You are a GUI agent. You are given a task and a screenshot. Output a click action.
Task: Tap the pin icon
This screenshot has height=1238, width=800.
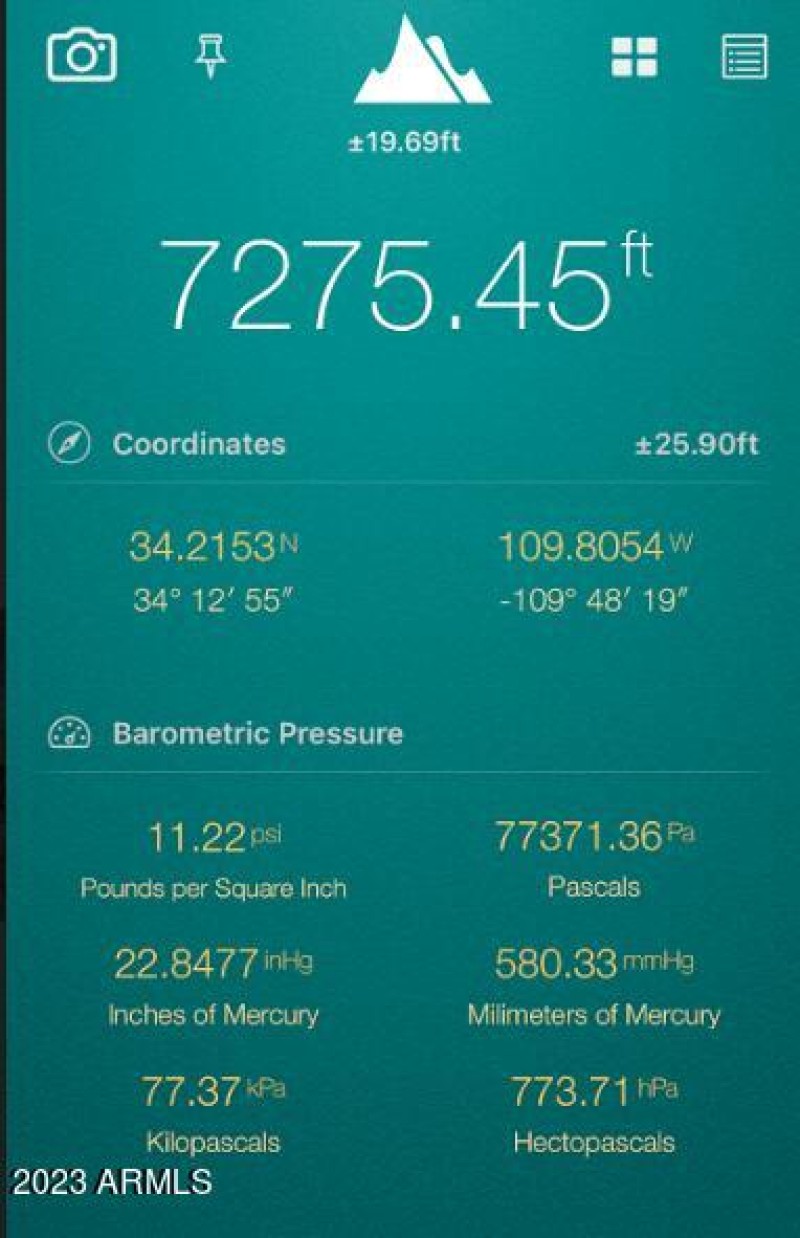pyautogui.click(x=212, y=56)
